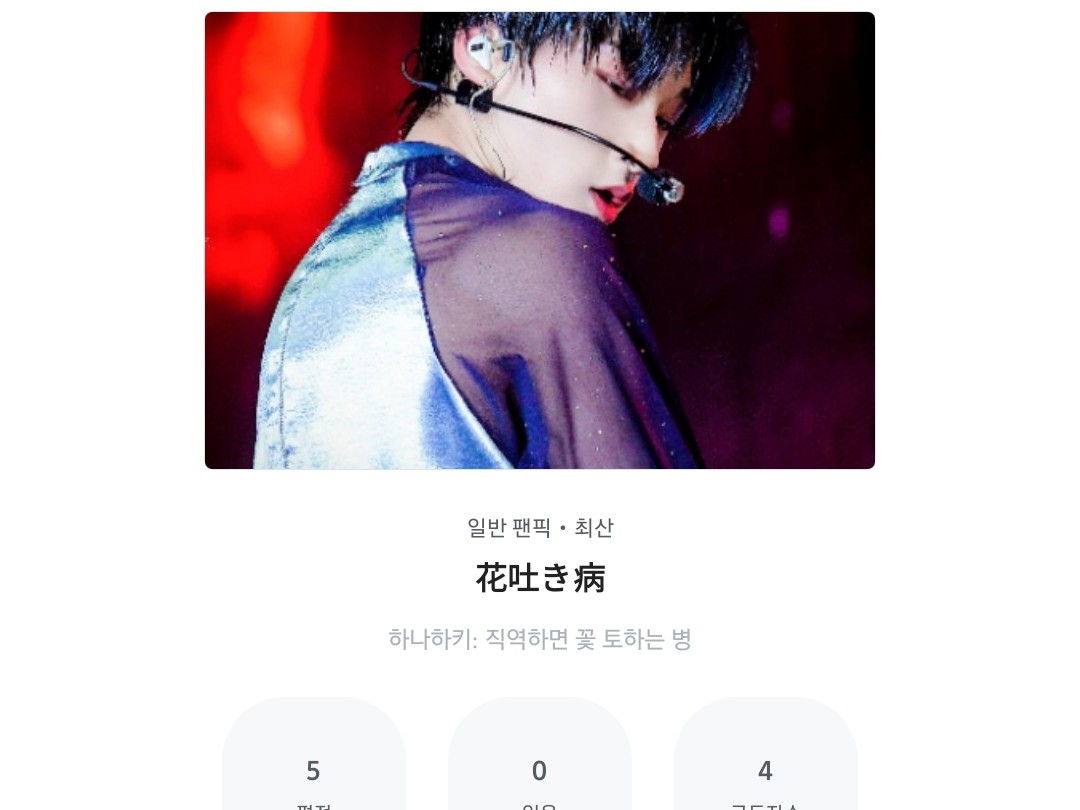
Task: Open the 일반 팬픽 · 최산 category
Action: click(540, 527)
